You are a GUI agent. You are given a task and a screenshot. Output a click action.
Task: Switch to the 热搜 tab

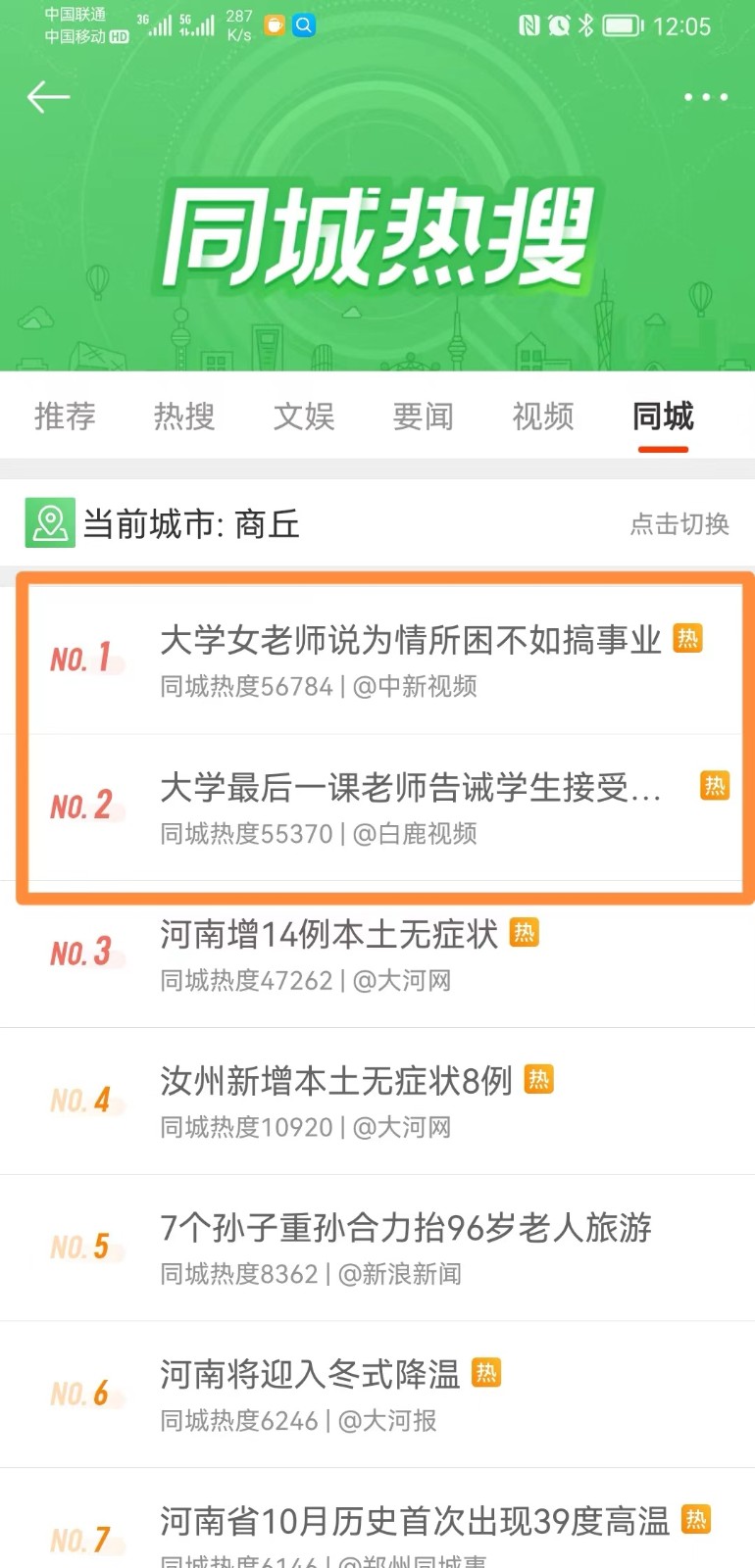click(184, 416)
